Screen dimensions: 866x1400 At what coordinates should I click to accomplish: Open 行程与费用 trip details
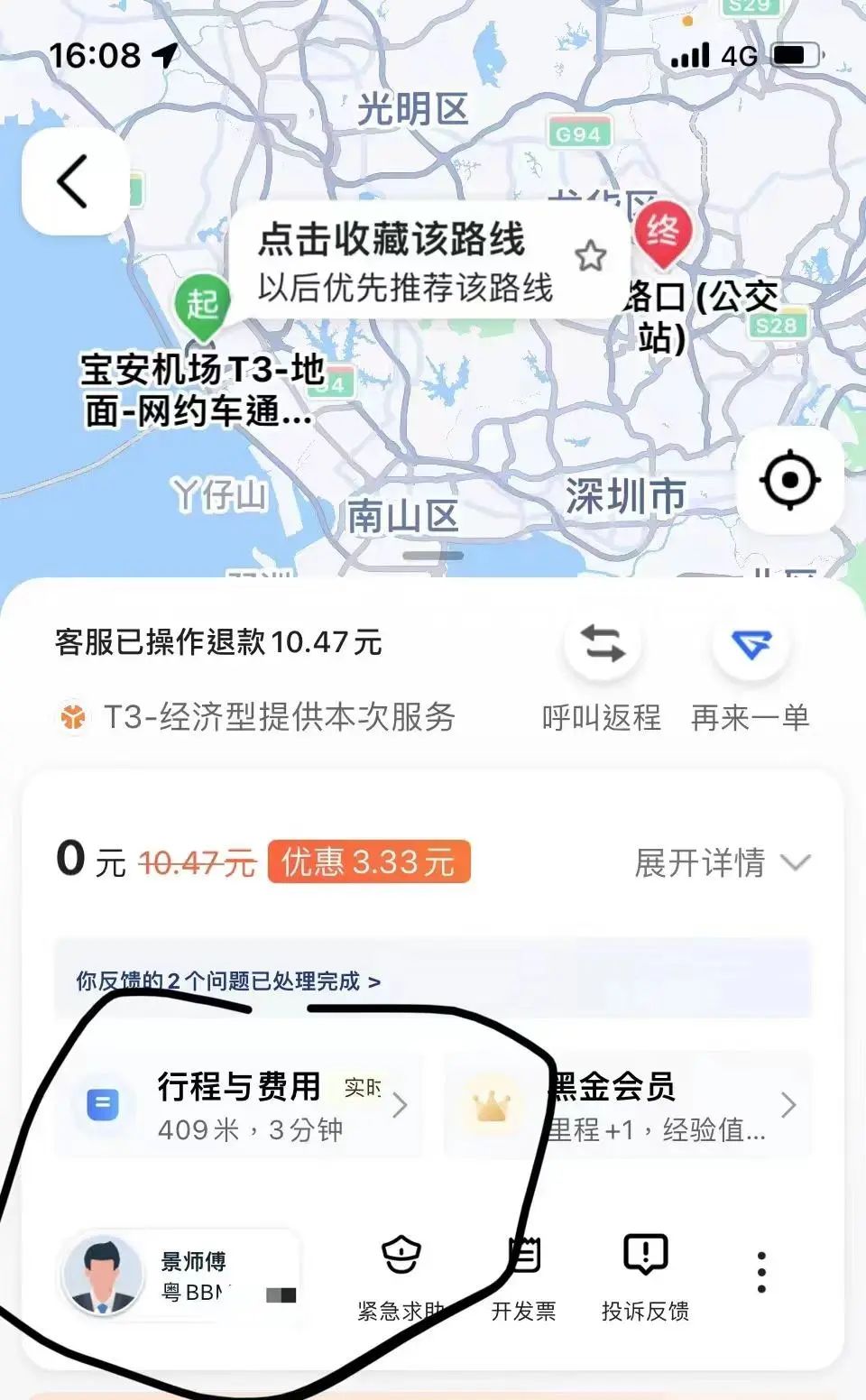240,1105
